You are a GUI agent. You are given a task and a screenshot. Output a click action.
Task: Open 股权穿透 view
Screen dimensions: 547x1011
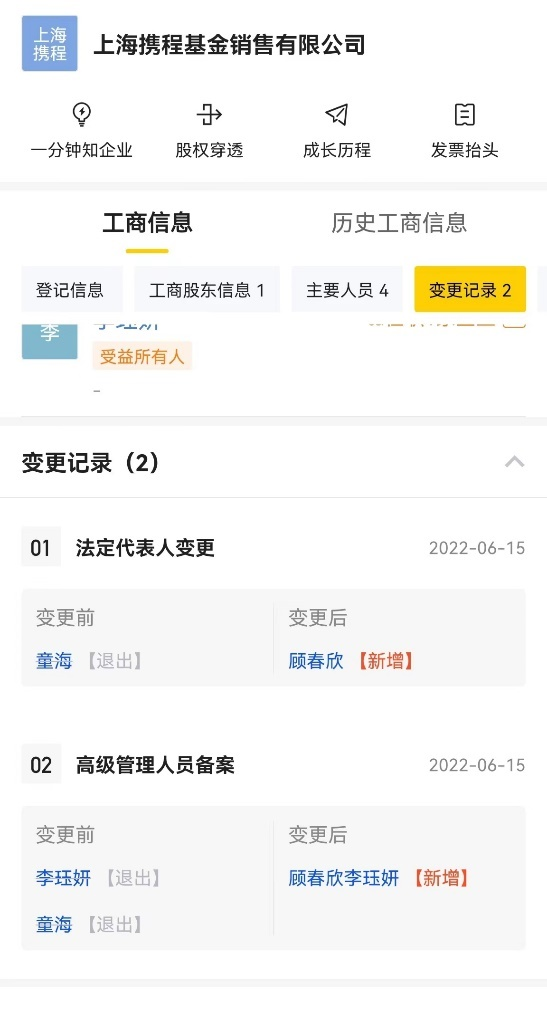(x=209, y=132)
